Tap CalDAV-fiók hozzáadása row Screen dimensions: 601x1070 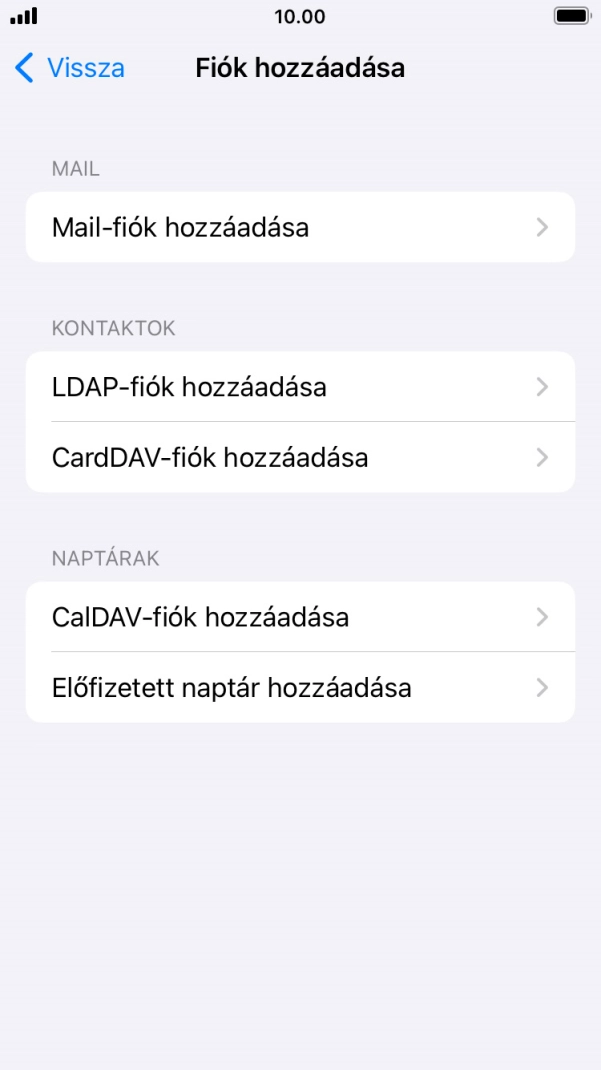(x=300, y=617)
